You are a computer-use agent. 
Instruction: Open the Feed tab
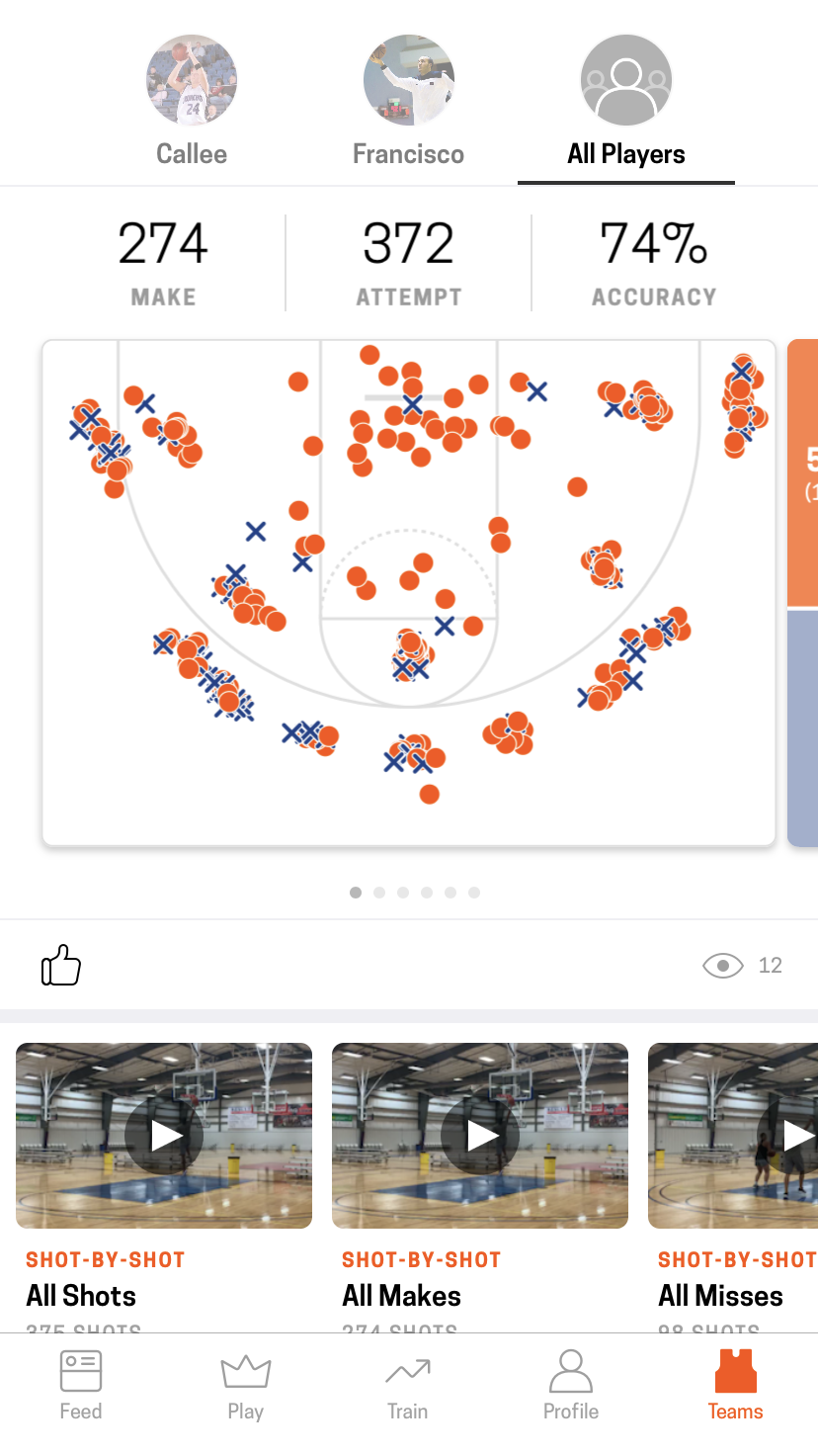click(81, 1386)
